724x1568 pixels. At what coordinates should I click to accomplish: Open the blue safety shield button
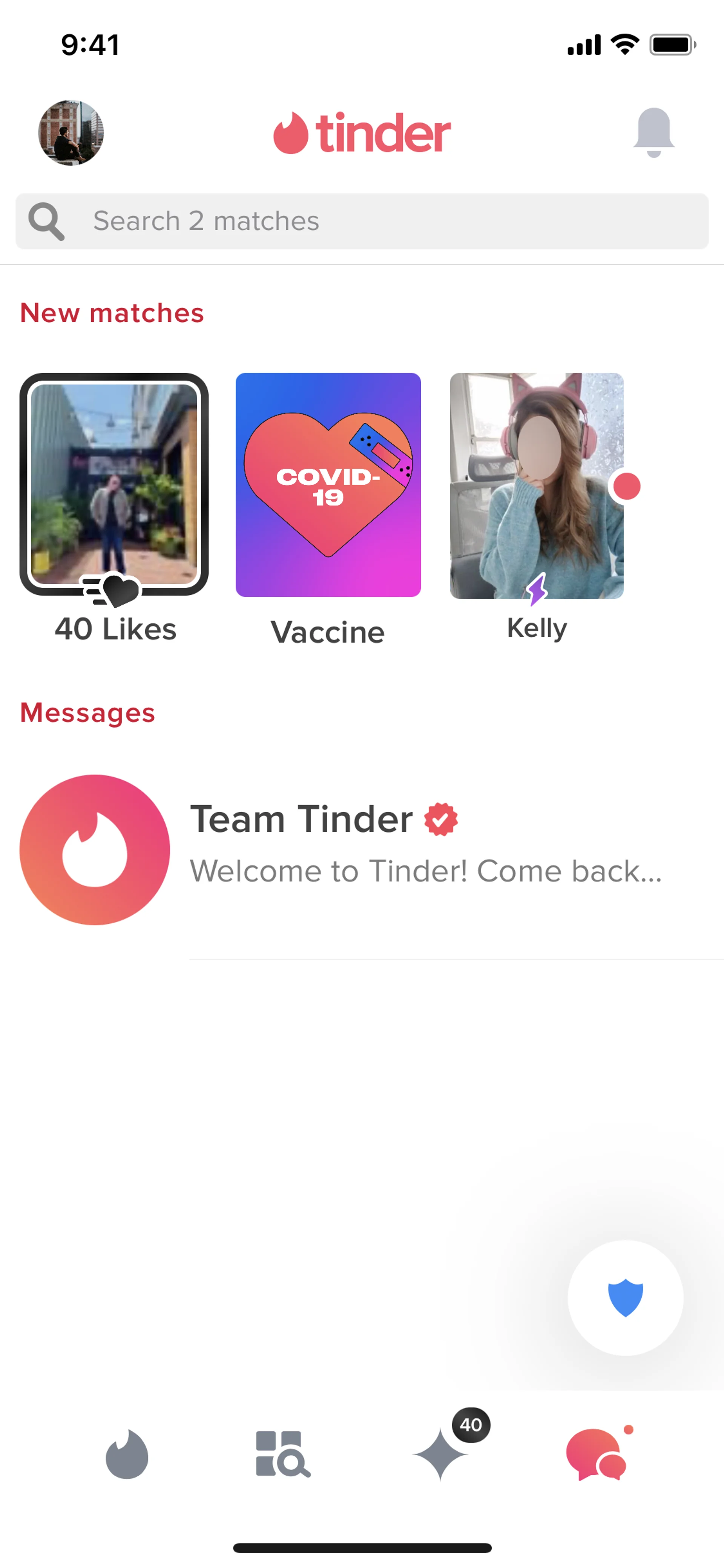pos(625,1297)
